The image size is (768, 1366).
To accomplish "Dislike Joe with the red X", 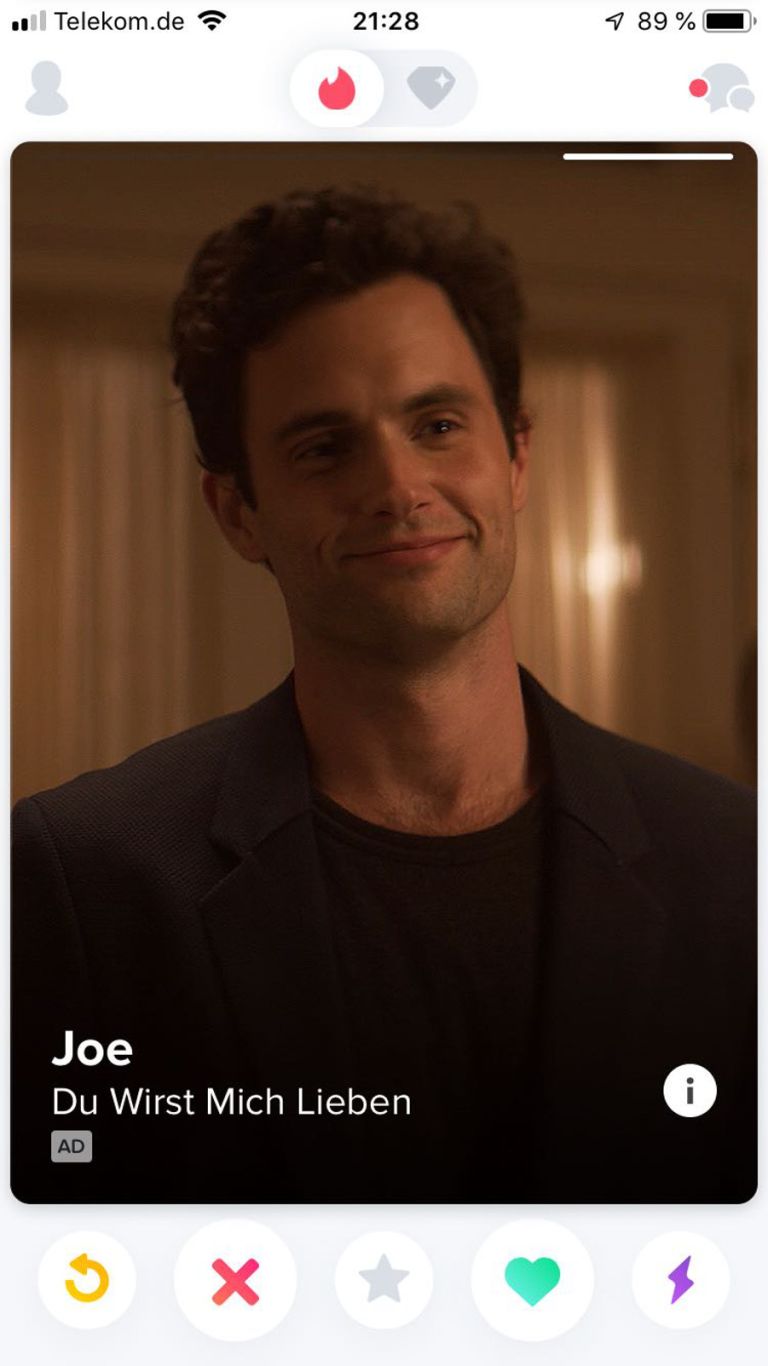I will coord(235,1281).
